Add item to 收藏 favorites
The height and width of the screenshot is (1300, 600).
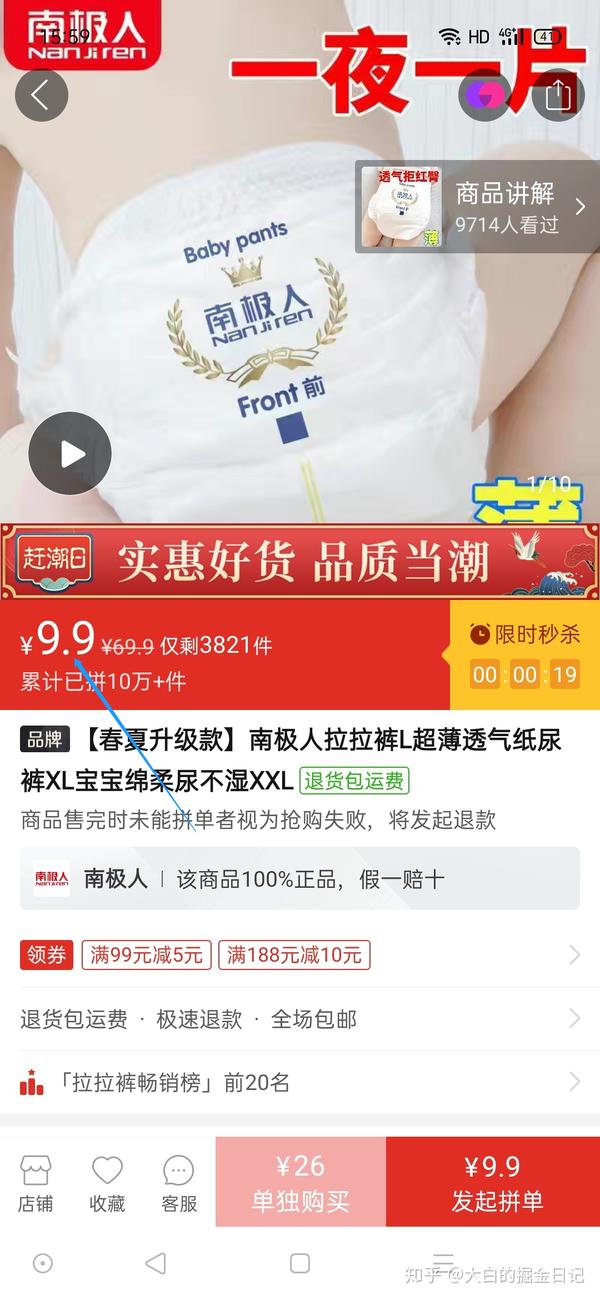tap(107, 1185)
